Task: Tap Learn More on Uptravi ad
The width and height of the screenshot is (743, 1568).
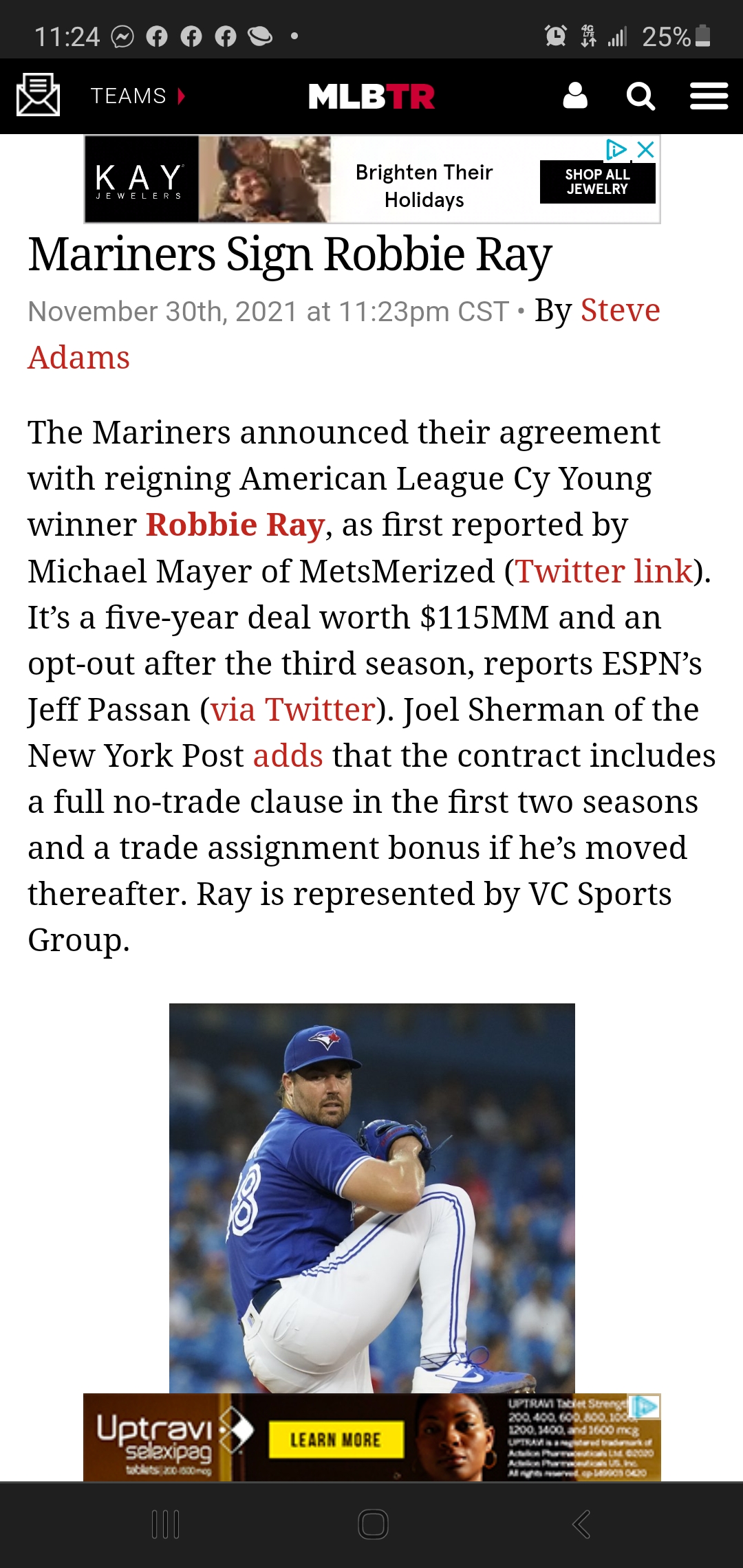Action: click(x=335, y=1439)
